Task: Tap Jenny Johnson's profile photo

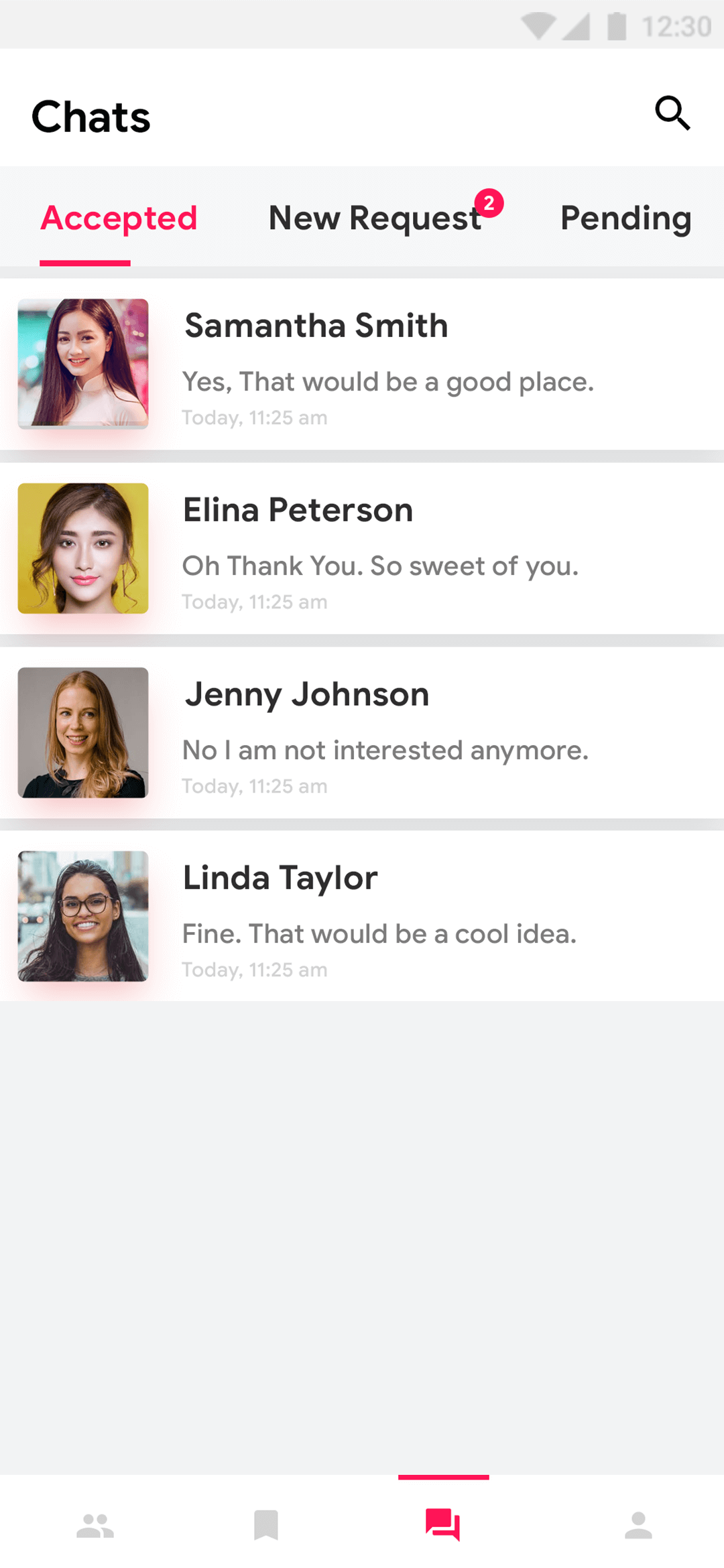Action: (x=83, y=732)
